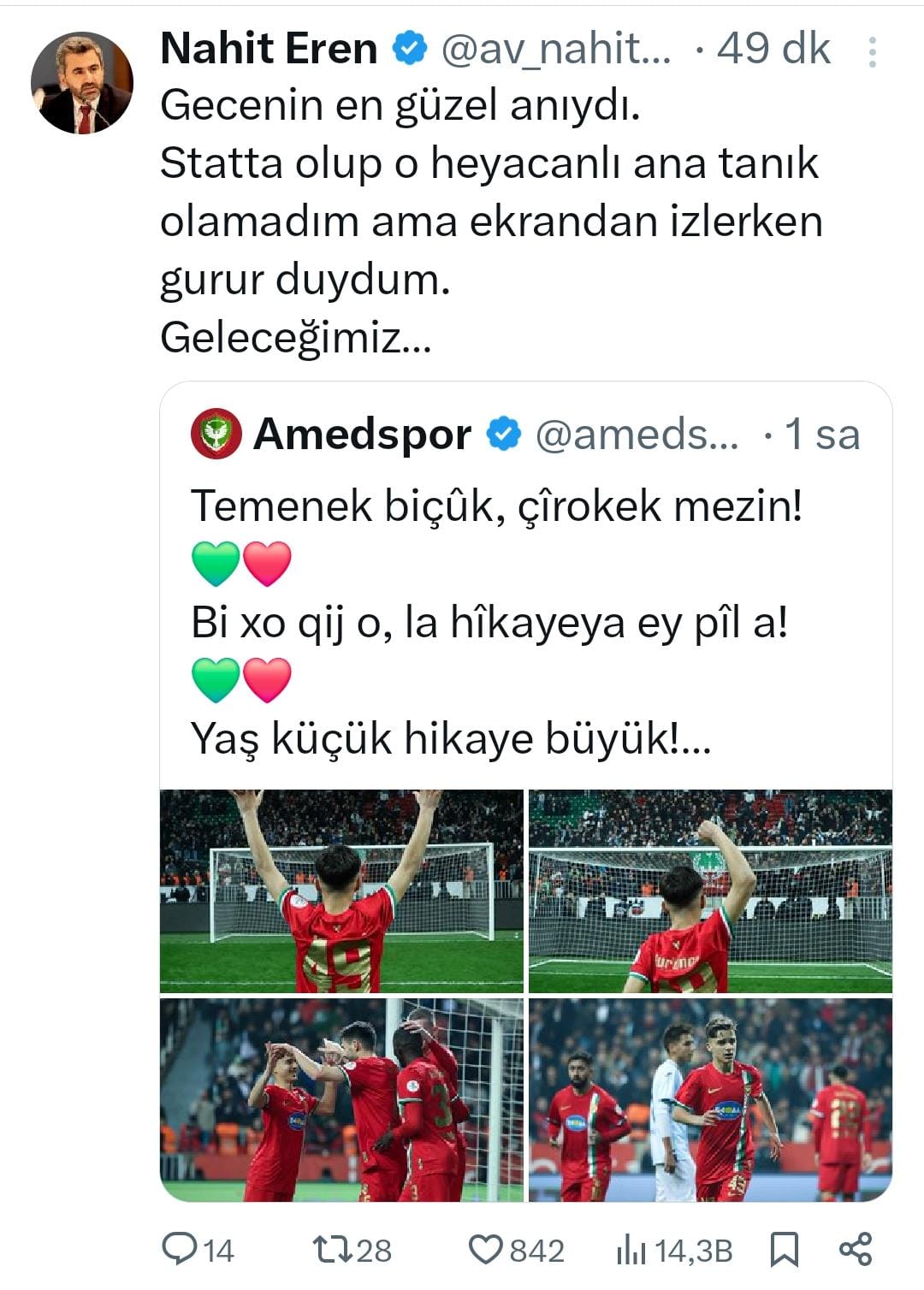Open the tweet's overflow menu
Viewport: 924px width, 1290px height.
[872, 52]
